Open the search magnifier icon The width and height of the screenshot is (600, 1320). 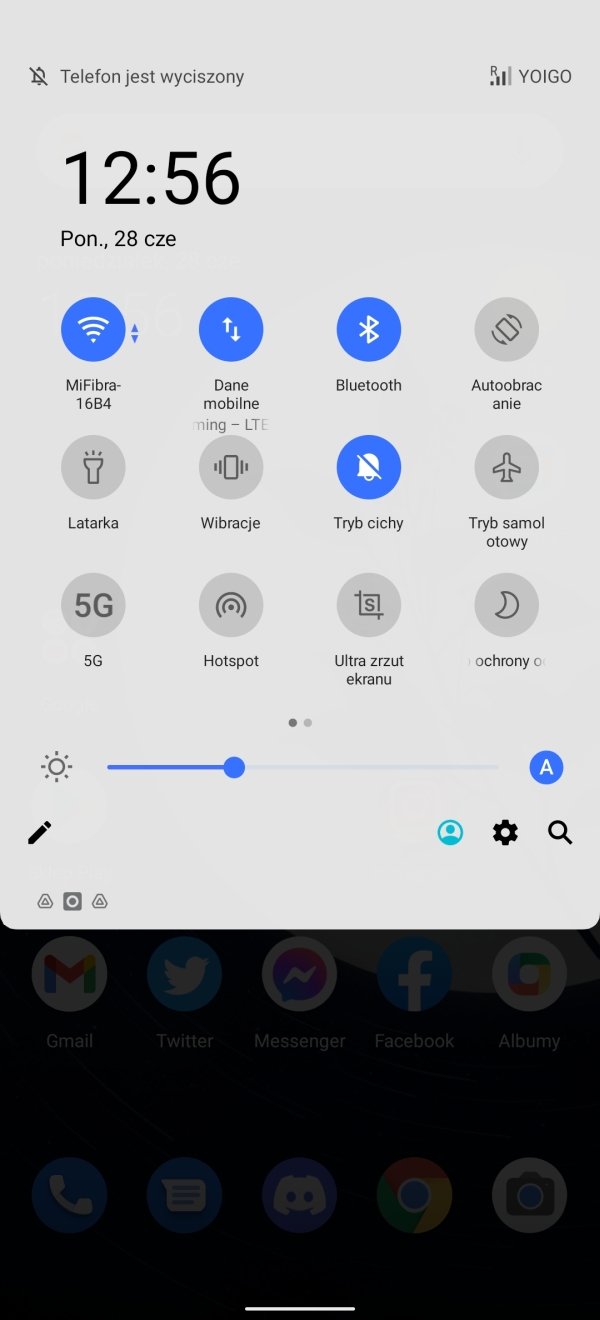[x=561, y=832]
